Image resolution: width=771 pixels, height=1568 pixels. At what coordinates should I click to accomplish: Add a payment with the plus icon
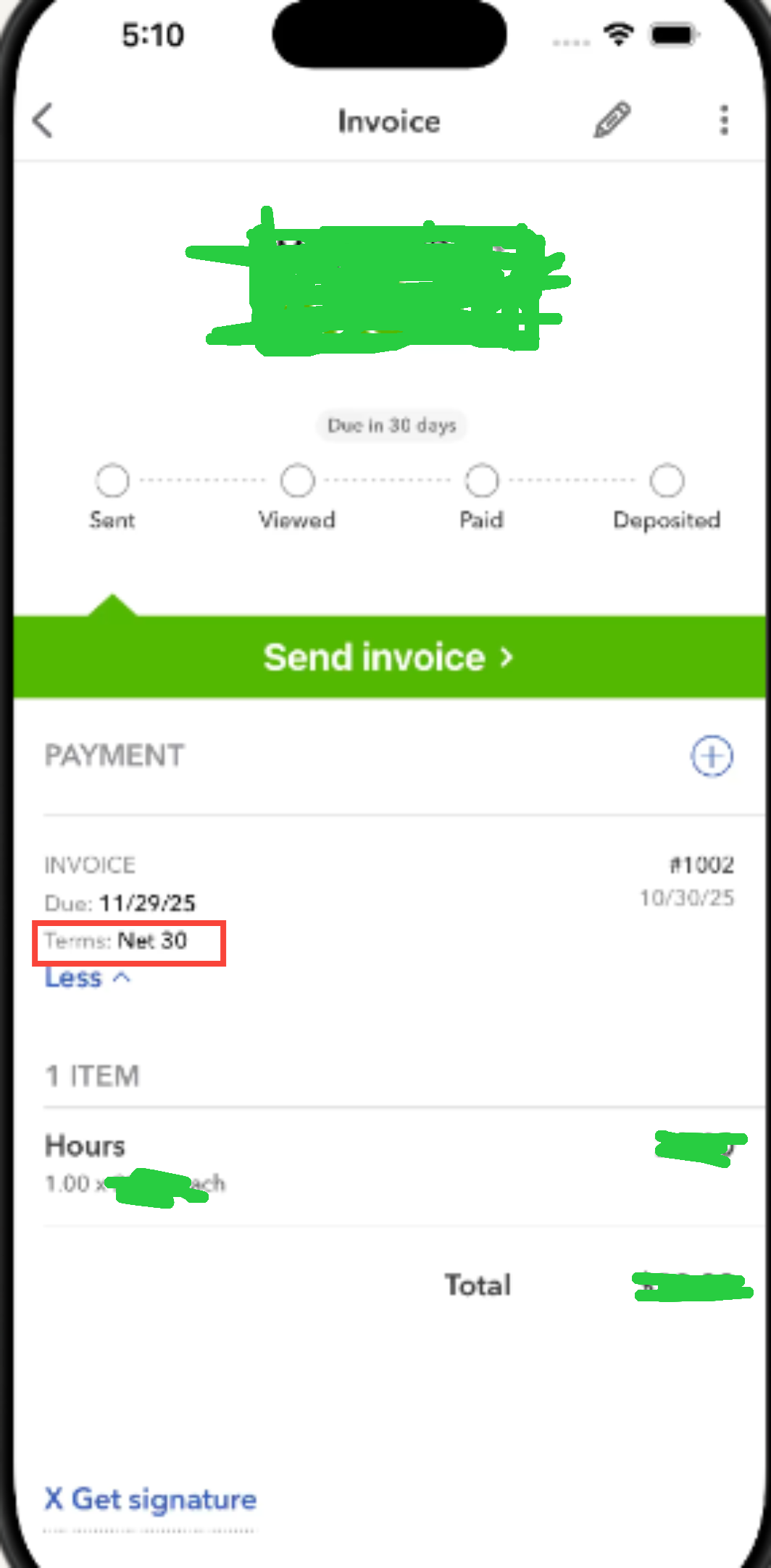point(712,756)
